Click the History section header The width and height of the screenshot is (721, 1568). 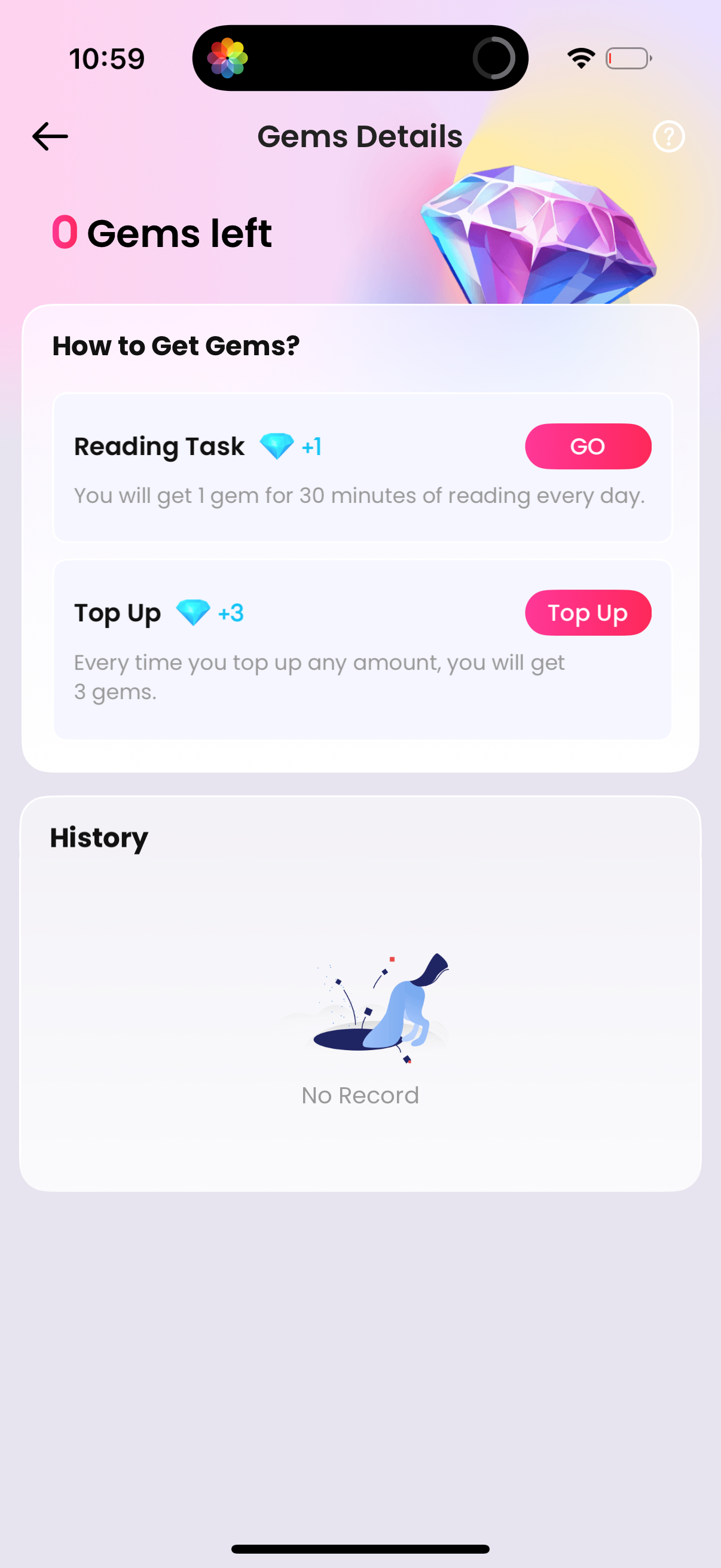coord(99,837)
